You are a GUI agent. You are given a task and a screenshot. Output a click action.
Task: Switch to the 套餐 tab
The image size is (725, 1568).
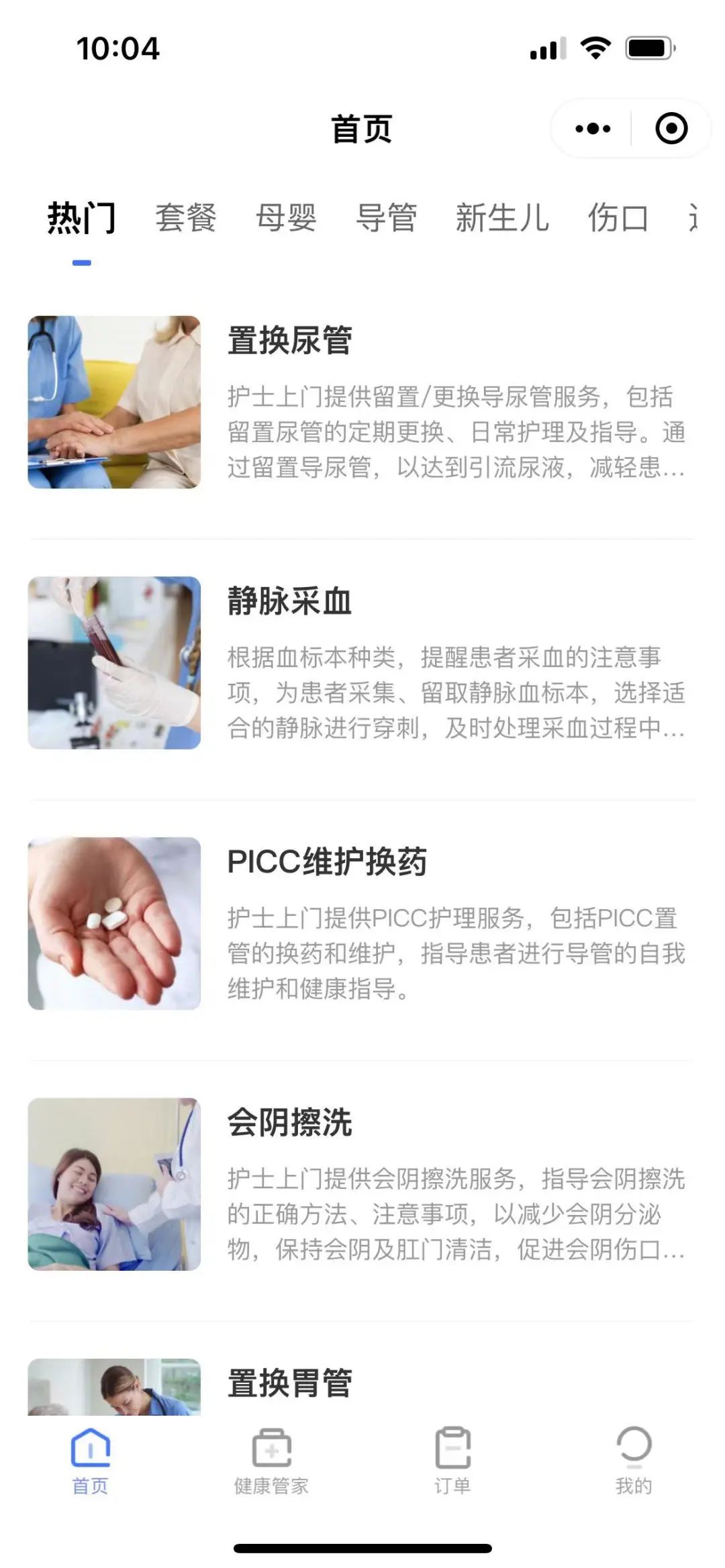point(186,218)
